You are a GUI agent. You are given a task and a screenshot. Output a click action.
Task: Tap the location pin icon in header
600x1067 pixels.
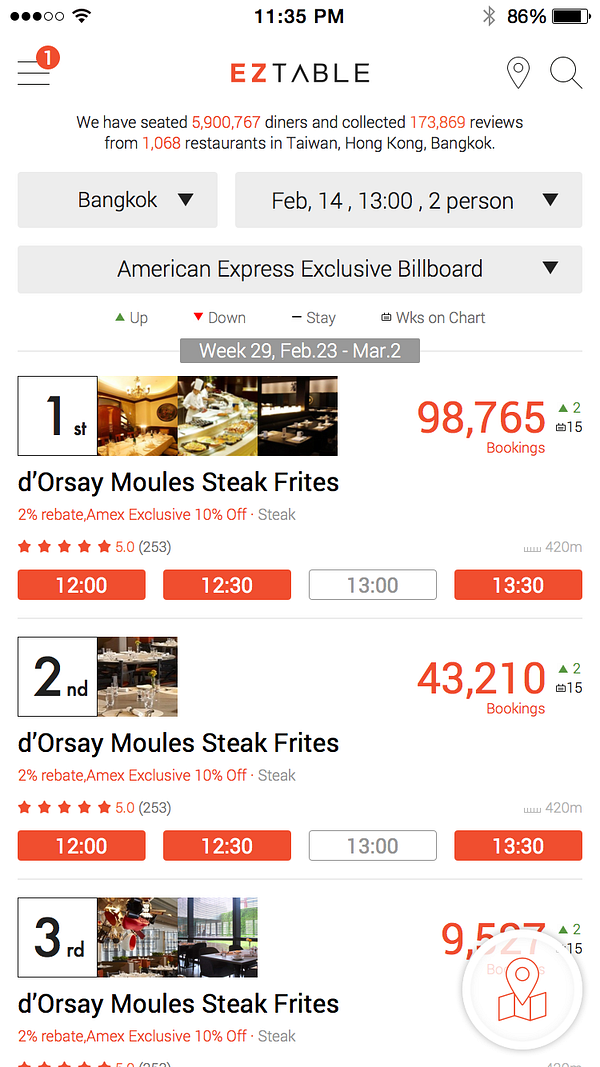point(518,73)
